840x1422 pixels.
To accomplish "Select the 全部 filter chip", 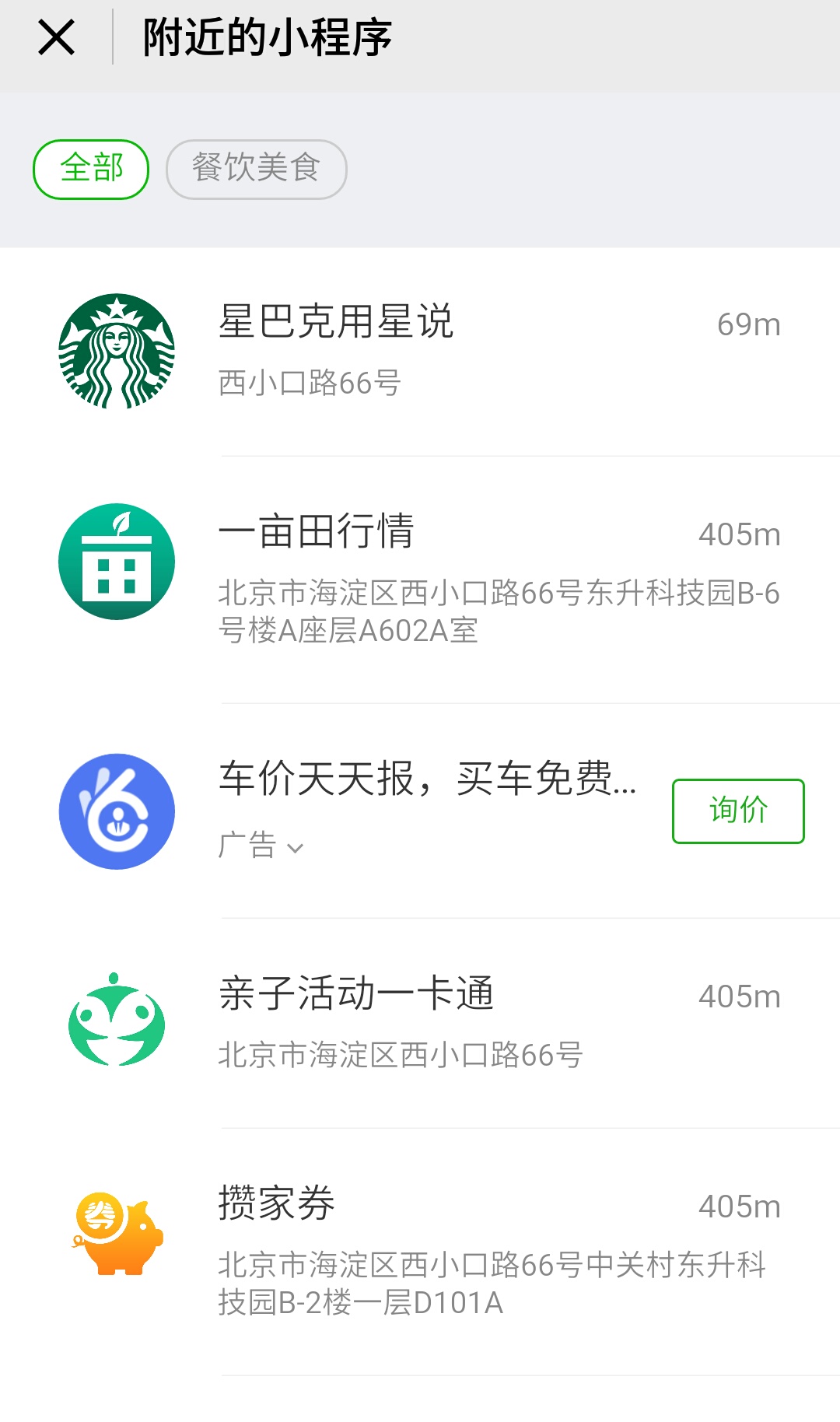I will click(x=91, y=169).
